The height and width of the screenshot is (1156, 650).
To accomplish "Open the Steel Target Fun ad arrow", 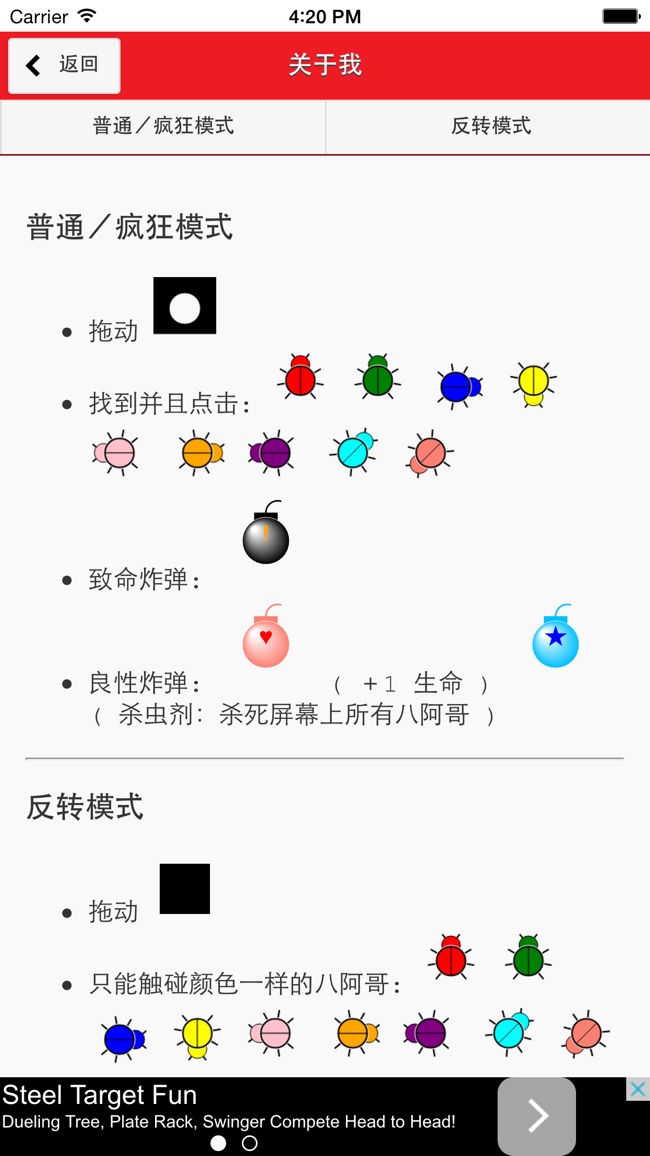I will [x=536, y=1116].
